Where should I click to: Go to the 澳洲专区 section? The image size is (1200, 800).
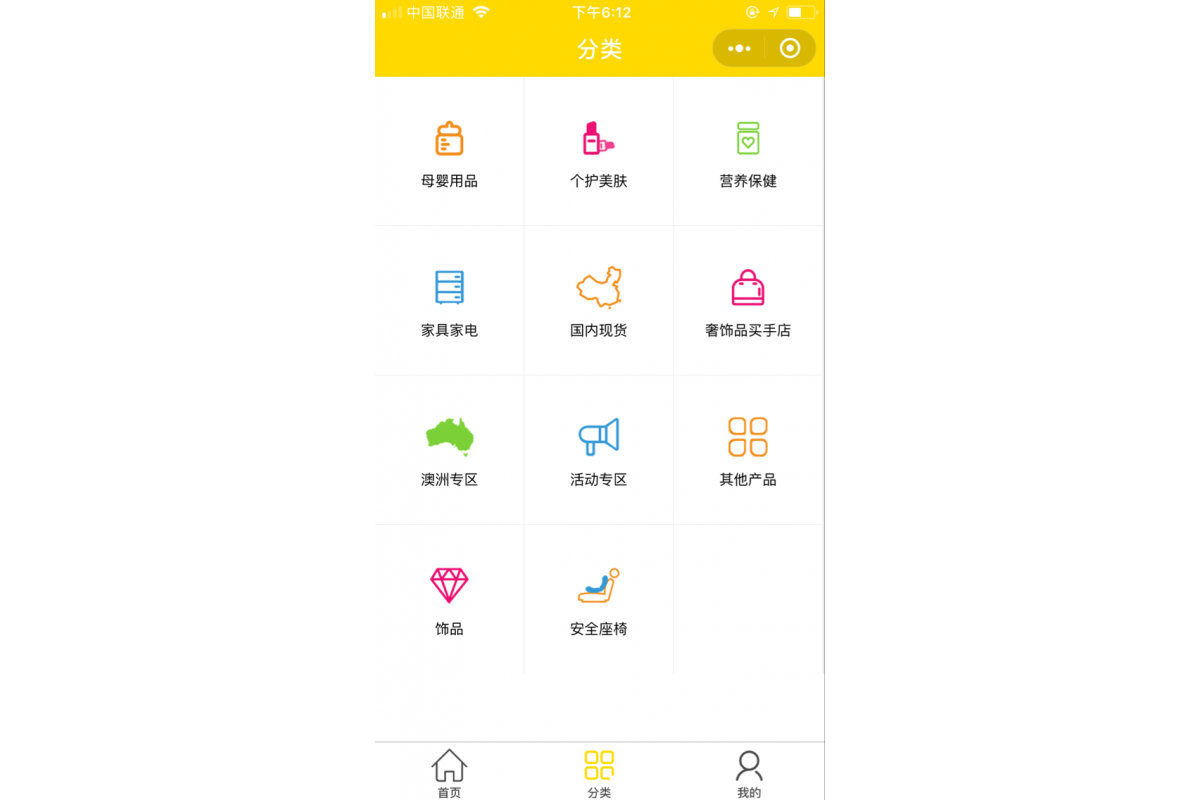449,450
